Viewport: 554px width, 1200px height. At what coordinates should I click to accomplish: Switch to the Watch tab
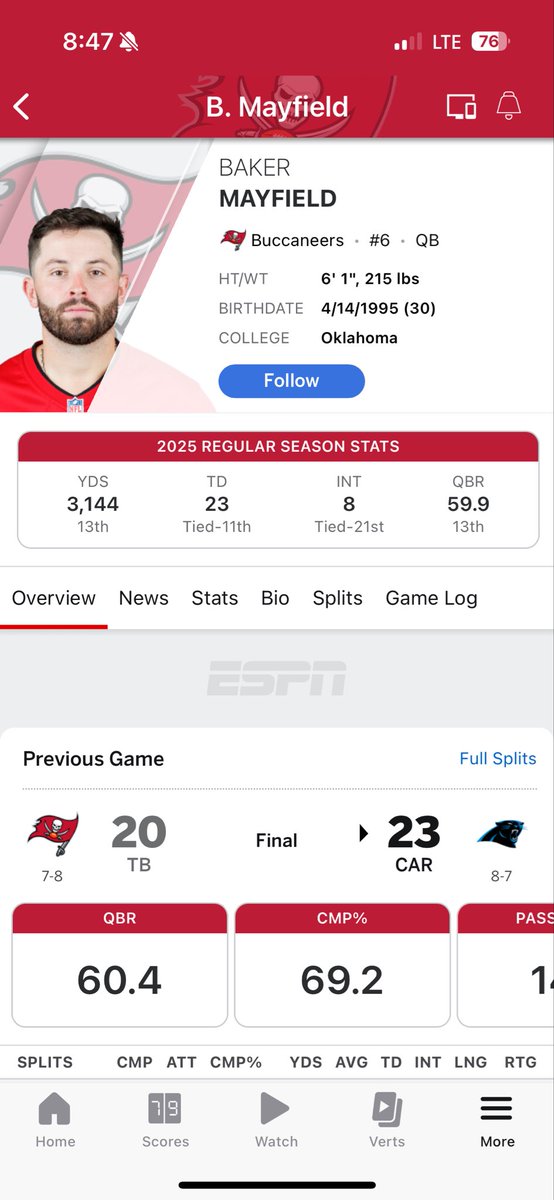[276, 1120]
